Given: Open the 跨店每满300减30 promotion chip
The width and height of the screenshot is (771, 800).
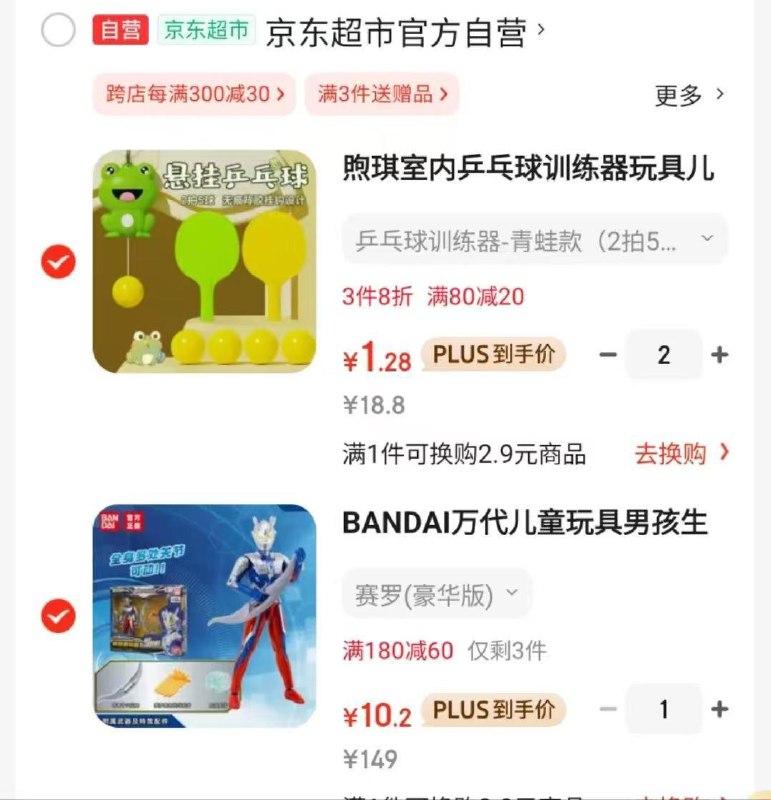Looking at the screenshot, I should pos(194,95).
